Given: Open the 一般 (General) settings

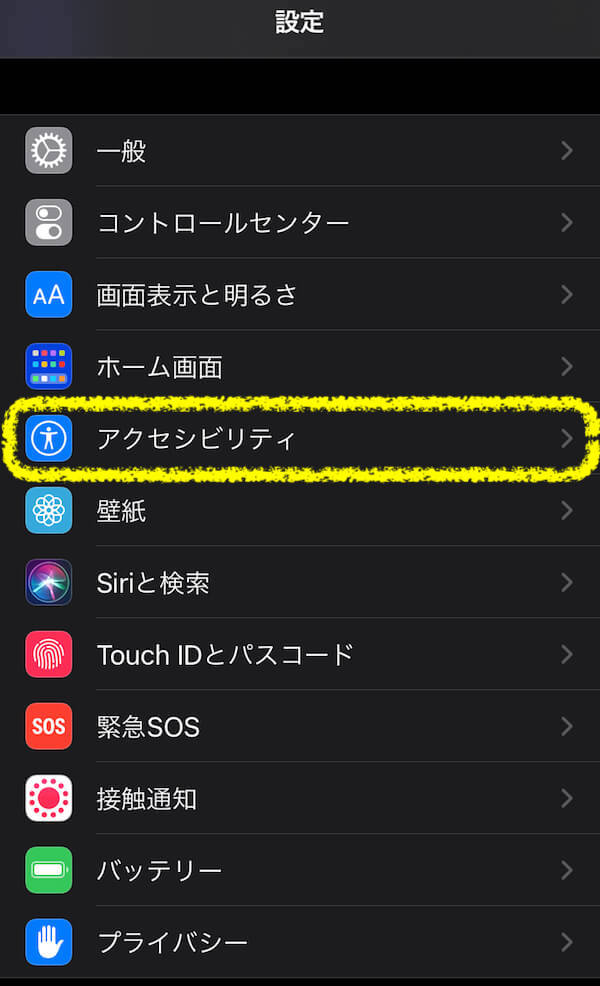Looking at the screenshot, I should coord(300,151).
